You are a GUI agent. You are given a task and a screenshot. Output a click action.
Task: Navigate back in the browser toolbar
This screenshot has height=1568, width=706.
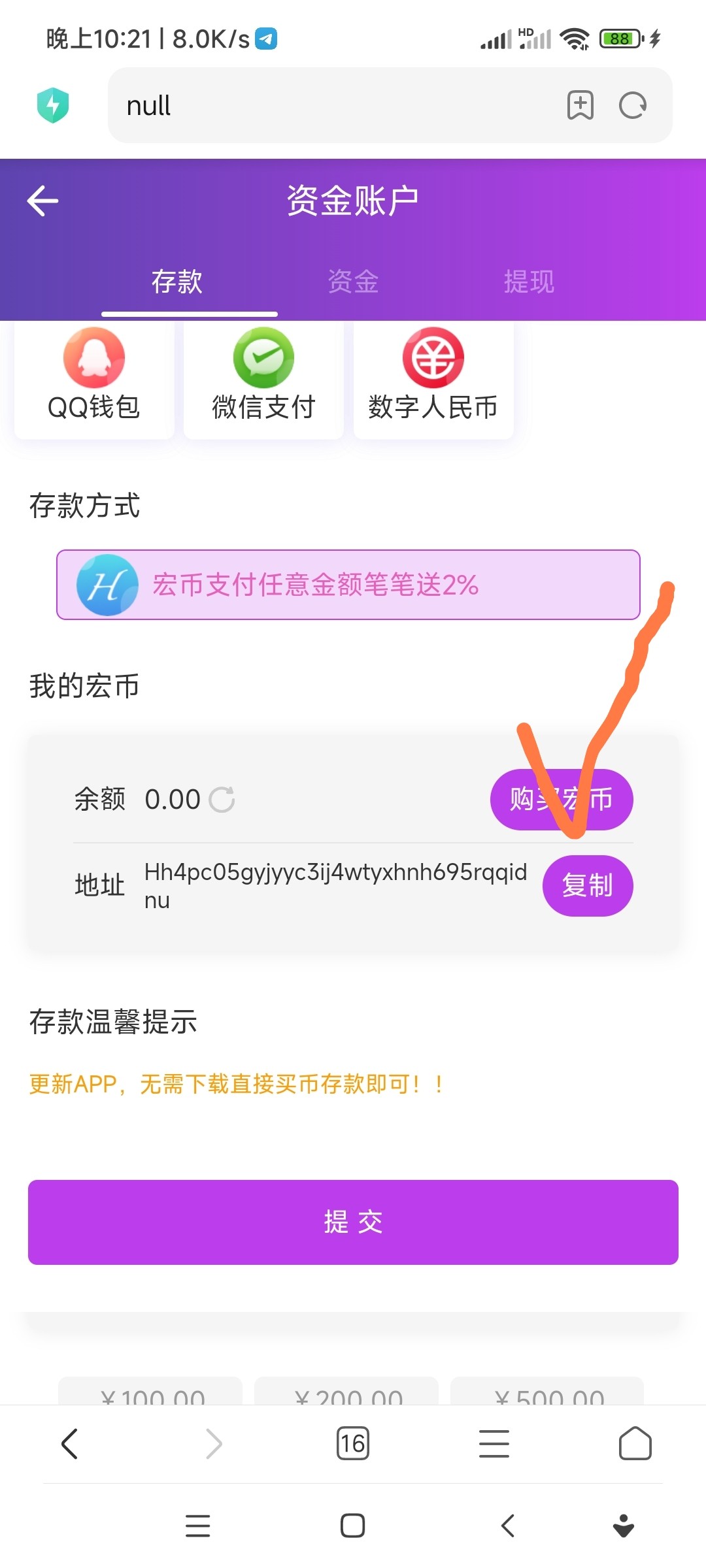(x=70, y=1443)
